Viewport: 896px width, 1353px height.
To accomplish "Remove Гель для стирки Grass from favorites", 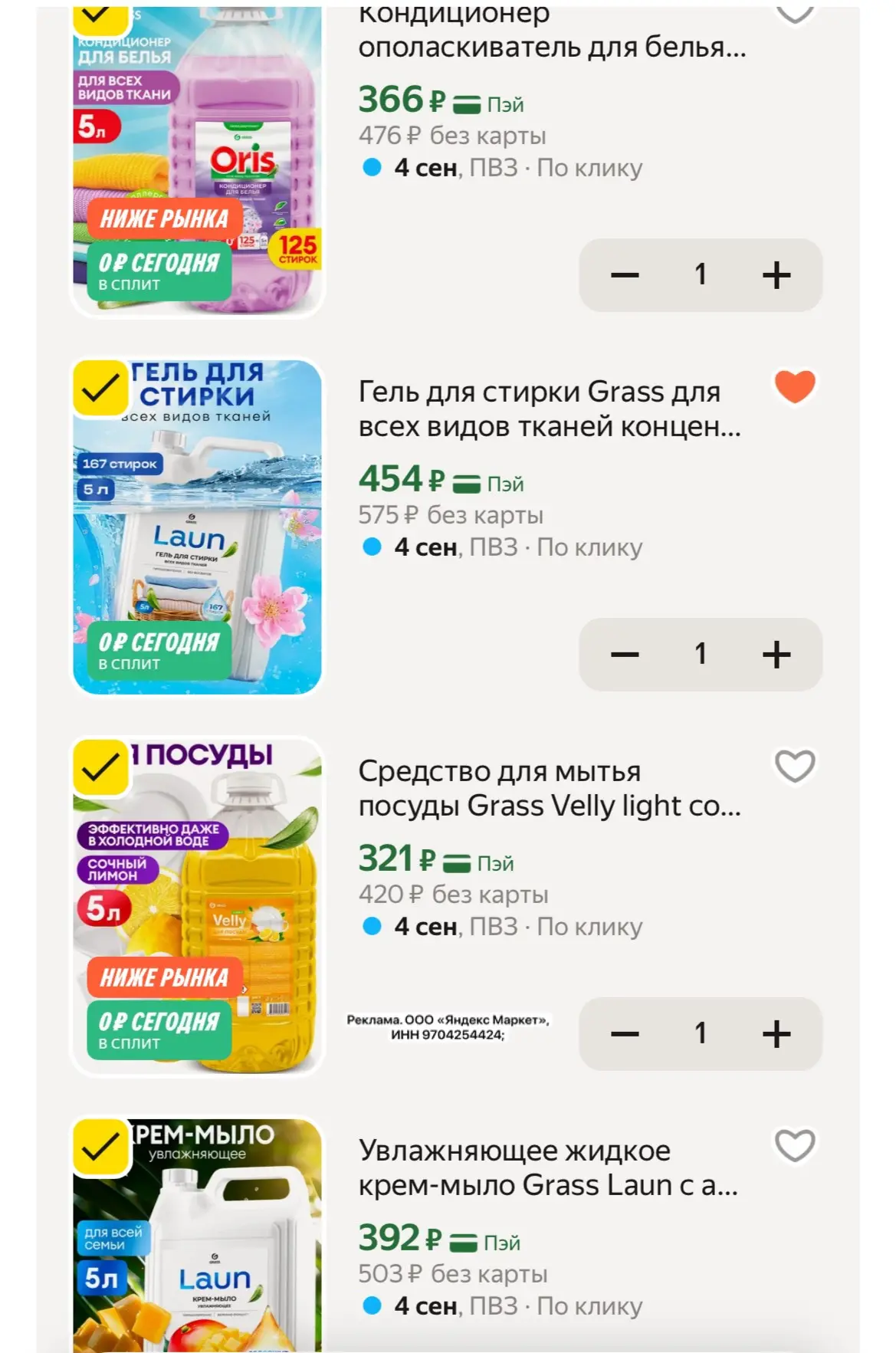I will pyautogui.click(x=795, y=386).
